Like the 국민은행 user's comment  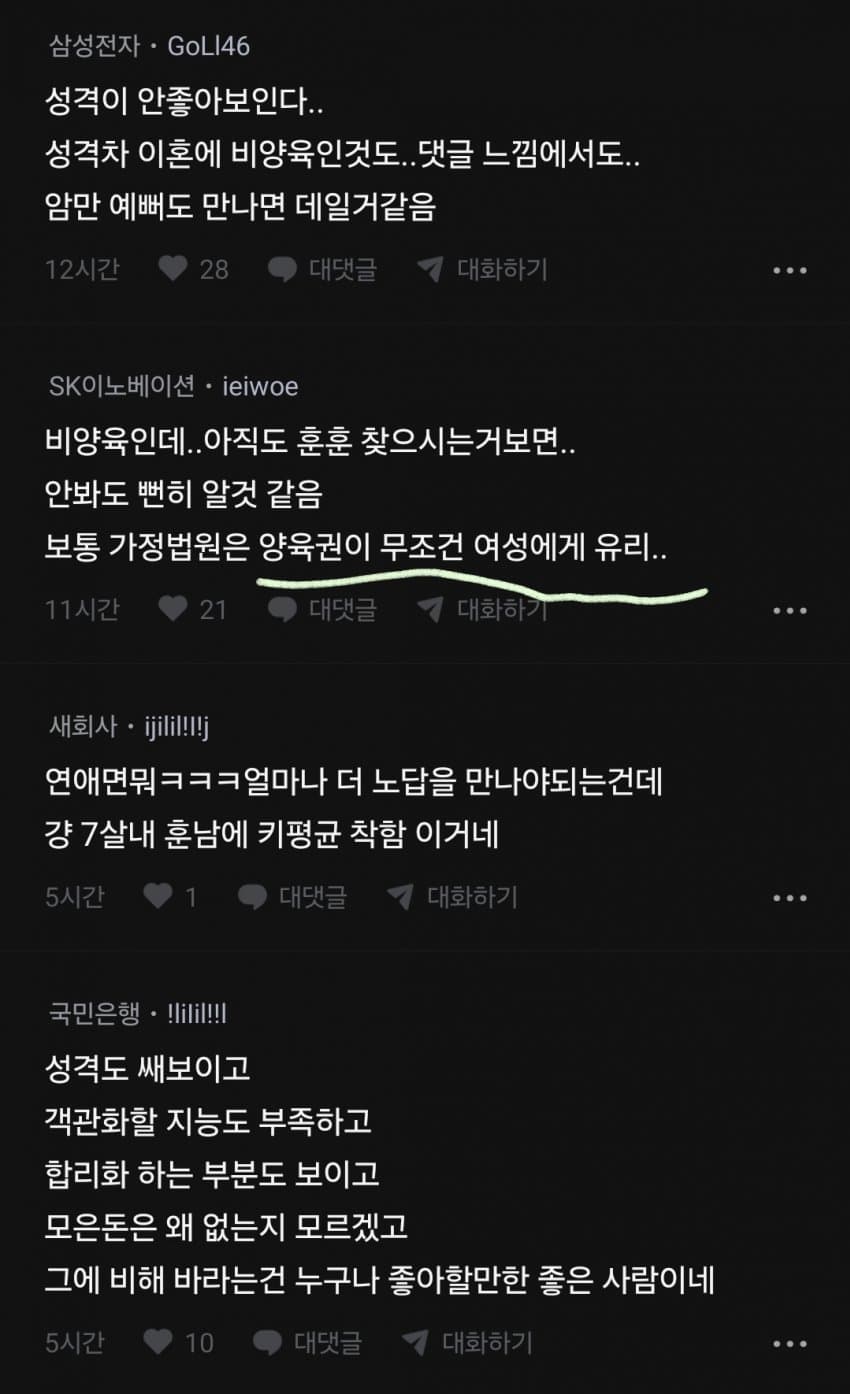pos(158,1342)
